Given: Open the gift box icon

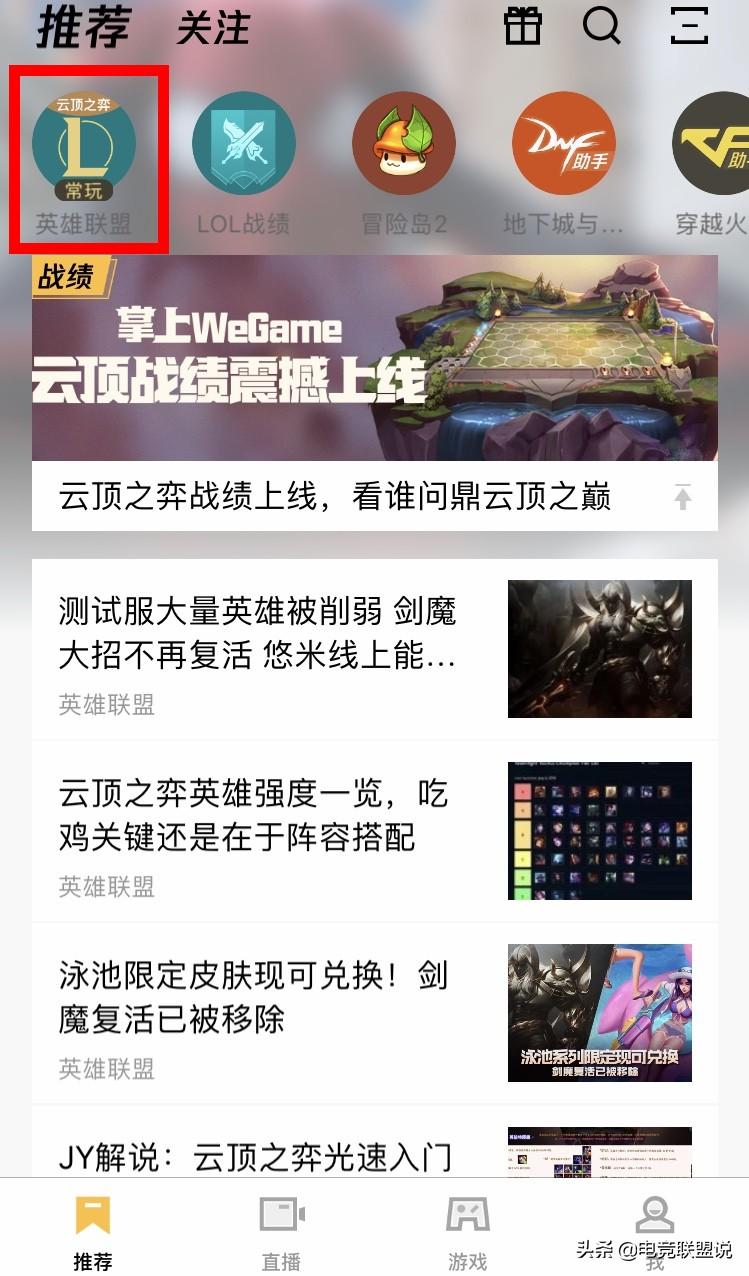Looking at the screenshot, I should pyautogui.click(x=522, y=26).
